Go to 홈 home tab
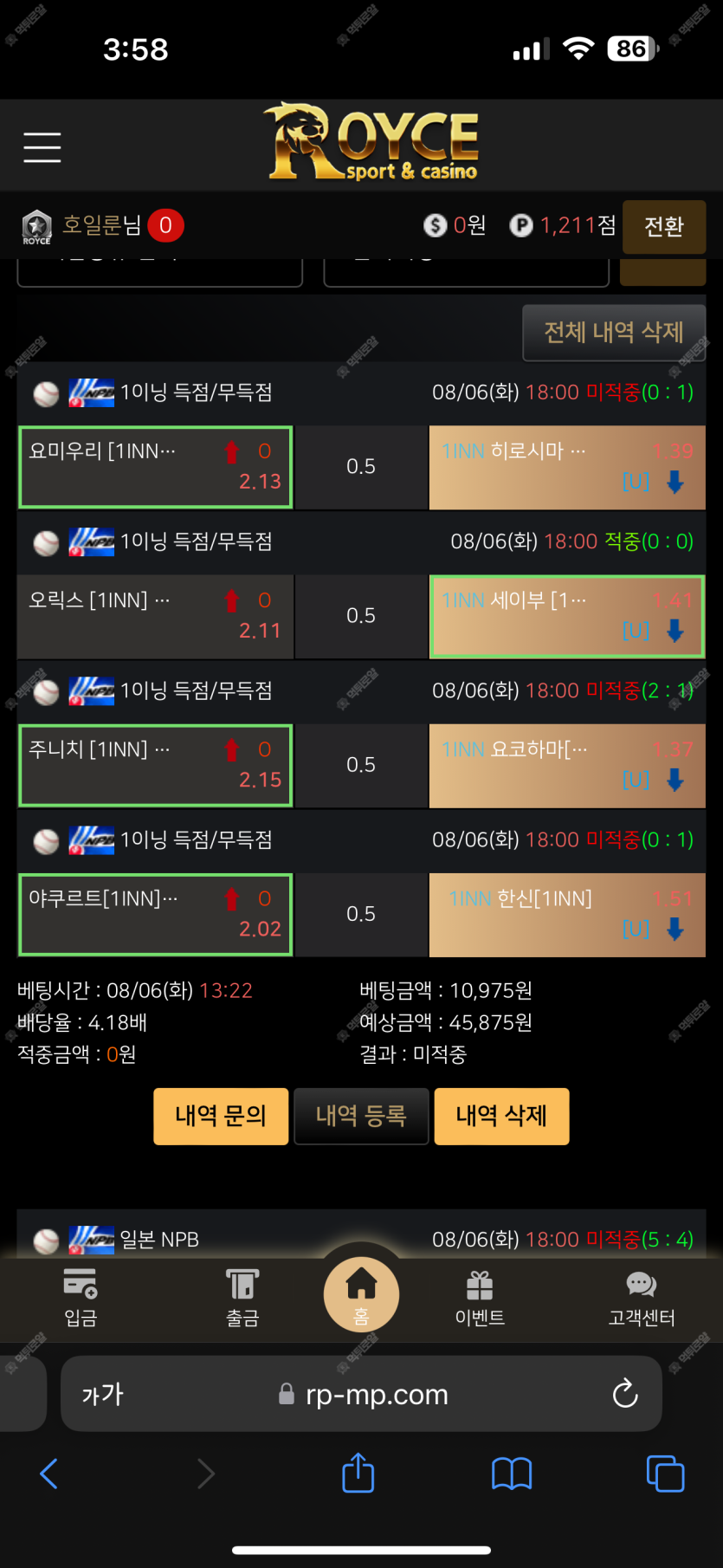Image resolution: width=723 pixels, height=1568 pixels. coord(361,1294)
